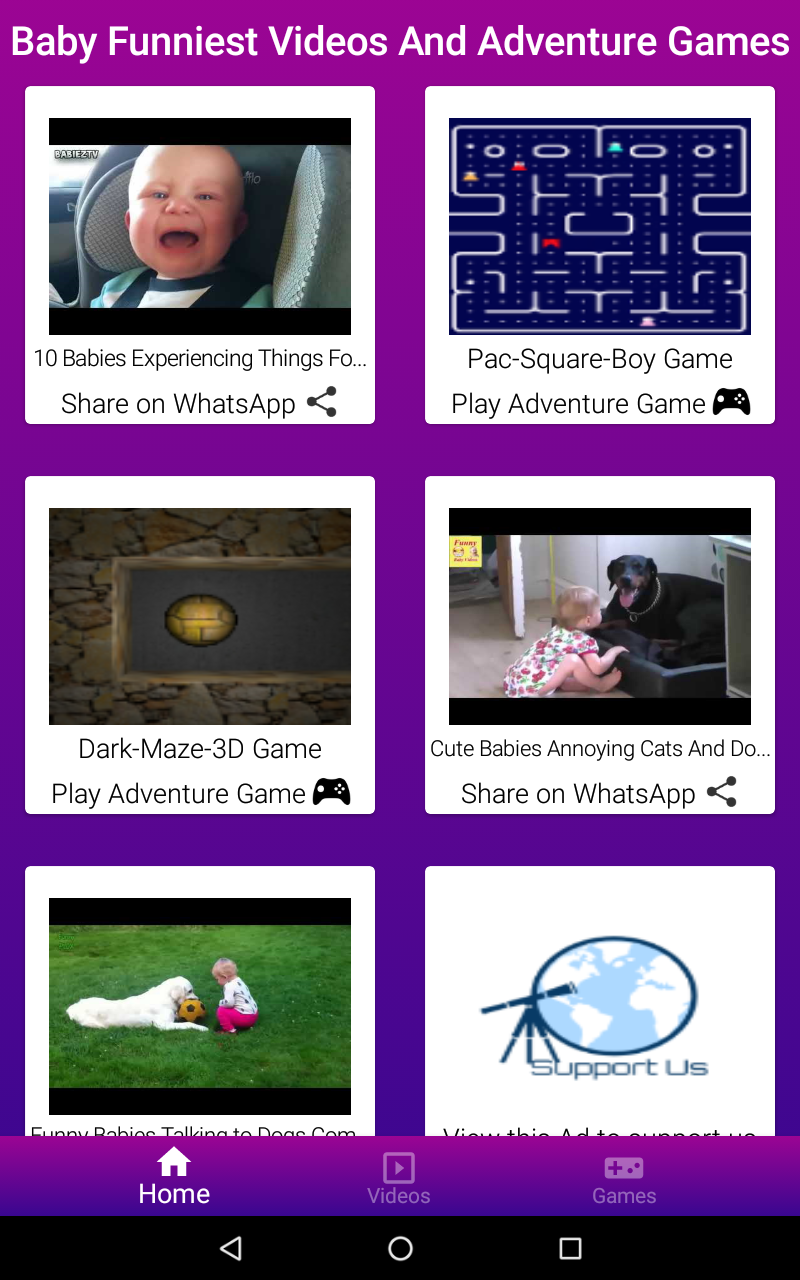Play Adventure Game under Pac-Square-Boy
The width and height of the screenshot is (800, 1280).
(x=600, y=403)
